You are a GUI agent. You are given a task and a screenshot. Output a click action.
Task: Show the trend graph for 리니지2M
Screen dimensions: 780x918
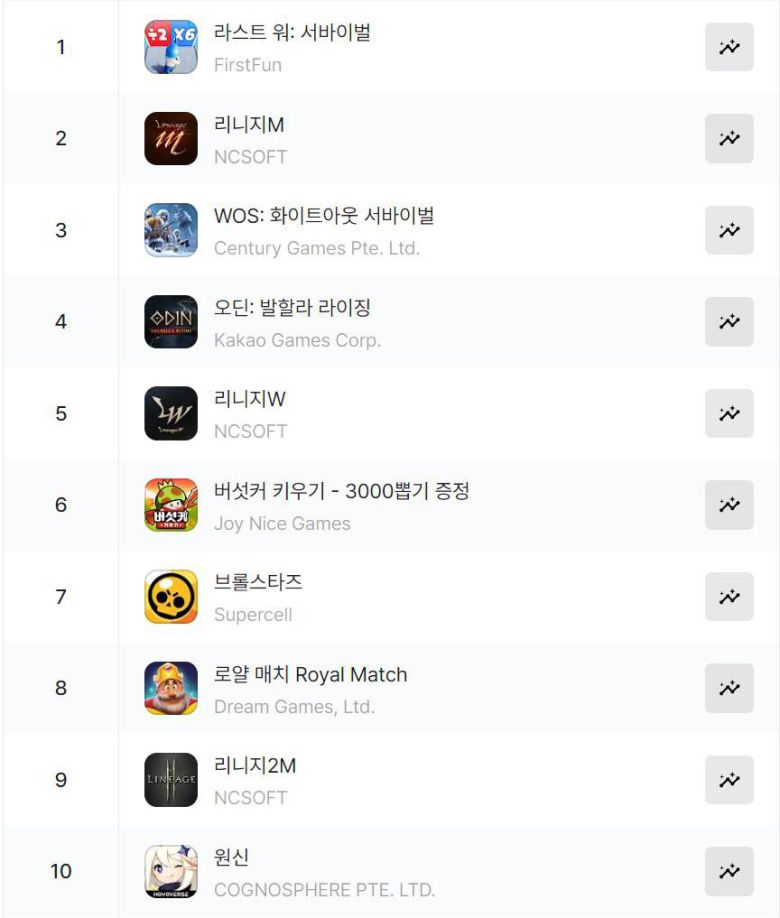729,780
